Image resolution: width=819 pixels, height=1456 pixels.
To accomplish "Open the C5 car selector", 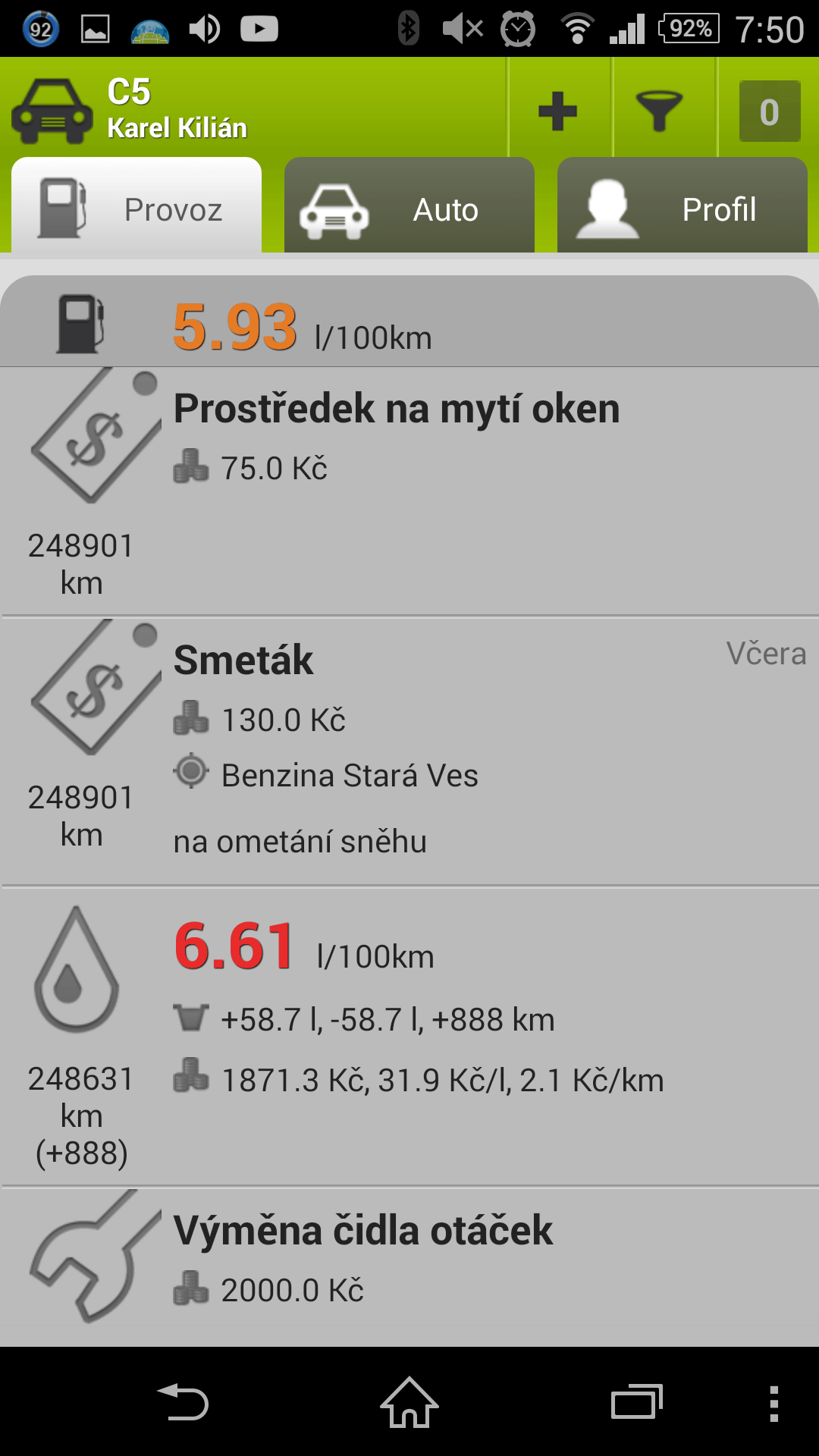I will pos(129,109).
